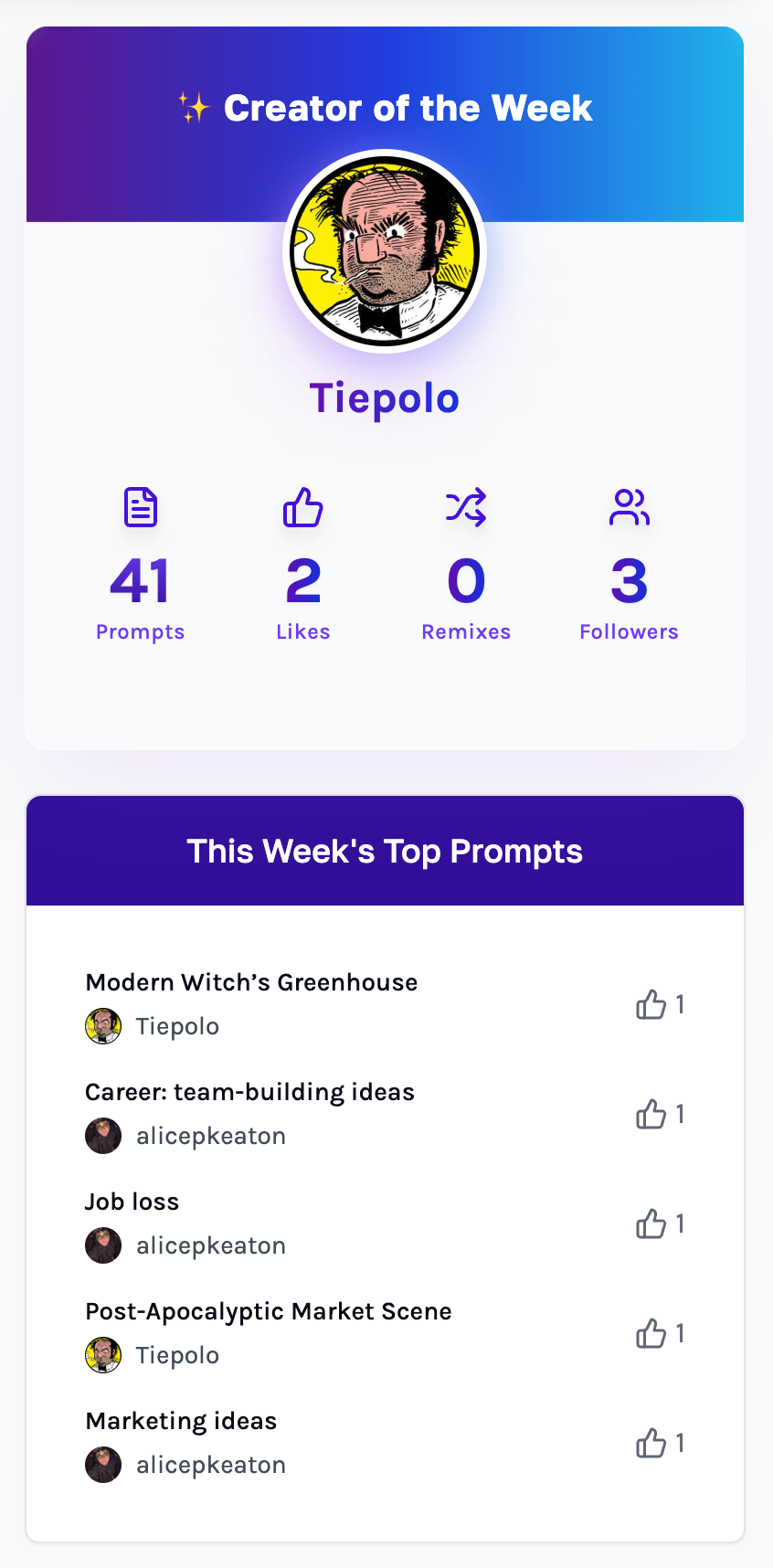Like the Post-Apocalyptic Market Scene prompt

pyautogui.click(x=651, y=1333)
